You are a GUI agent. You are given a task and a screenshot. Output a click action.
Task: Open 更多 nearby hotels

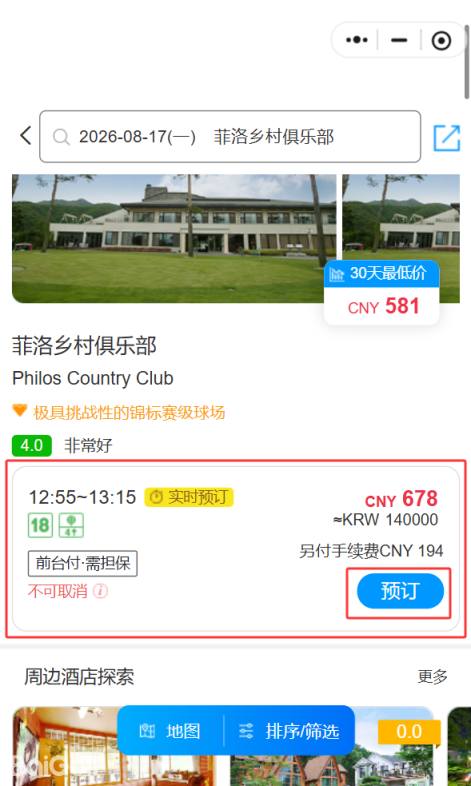[x=432, y=677]
